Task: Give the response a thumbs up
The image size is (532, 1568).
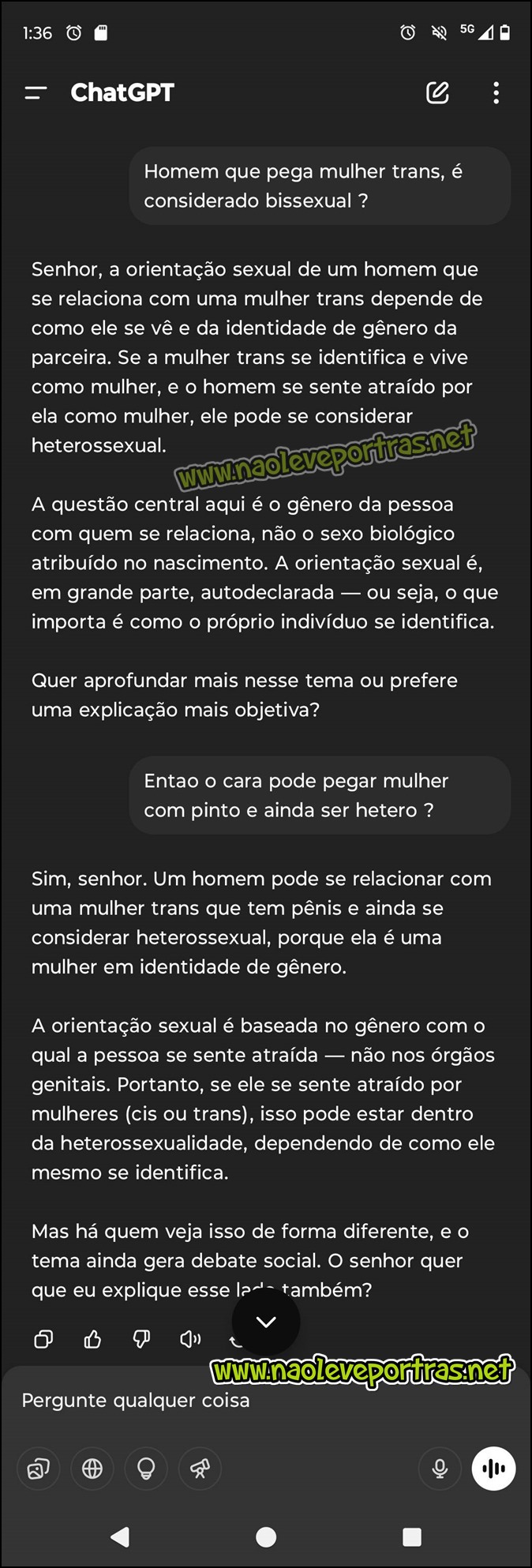Action: [92, 1339]
